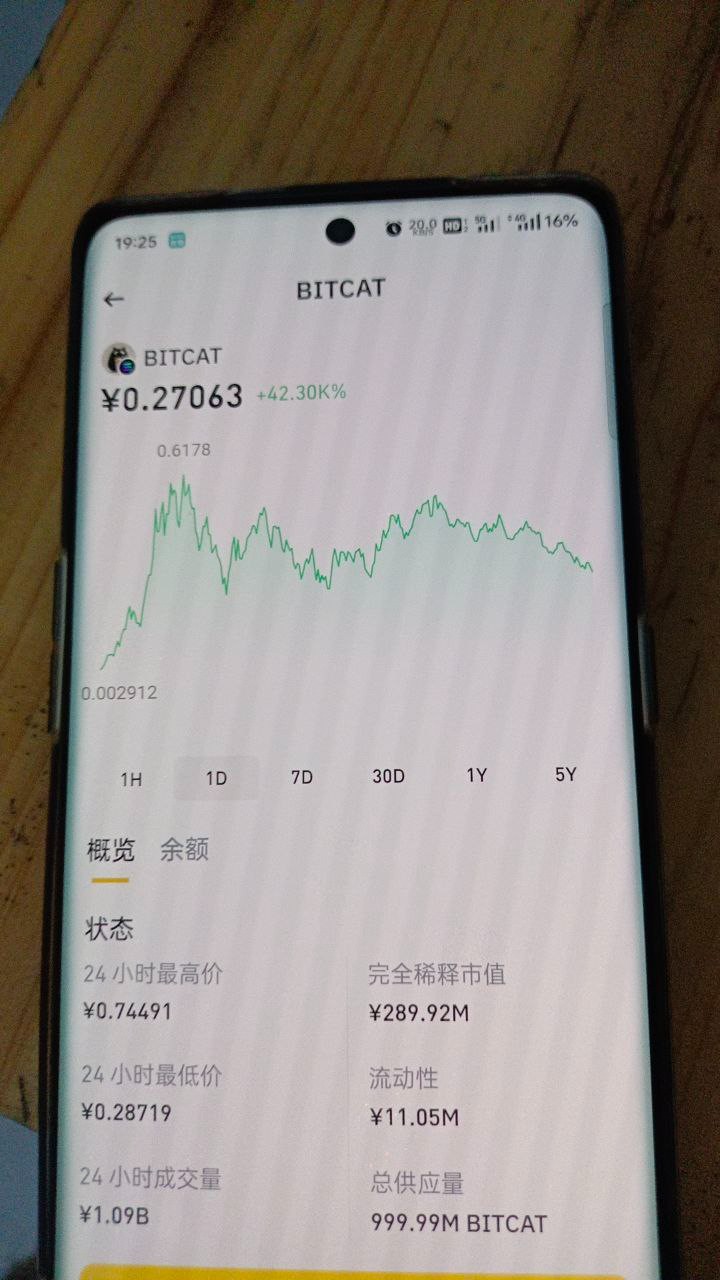Tap the +42.30K% change percentage
The width and height of the screenshot is (720, 1280).
(299, 393)
